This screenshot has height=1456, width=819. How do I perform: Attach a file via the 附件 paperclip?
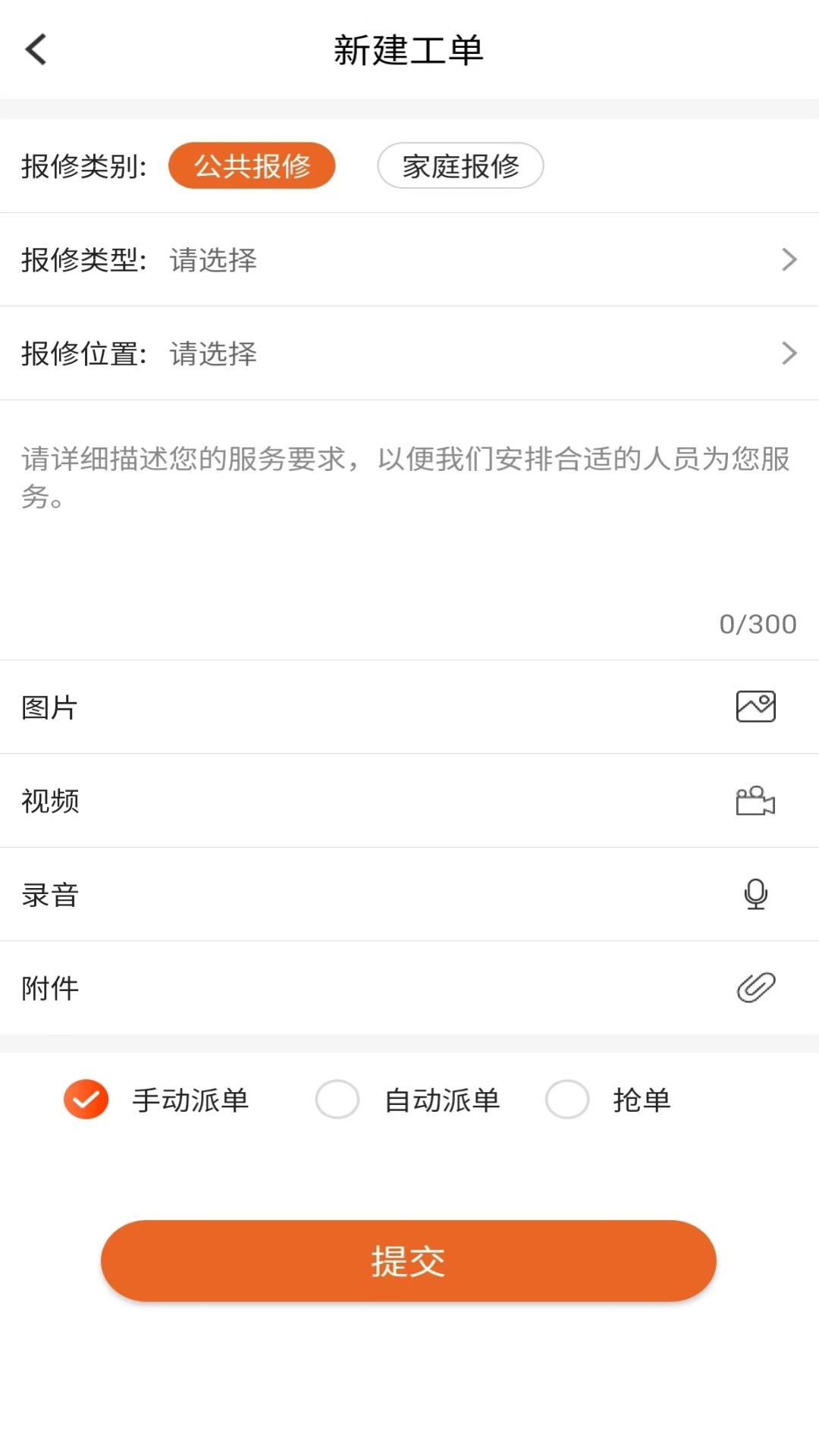pyautogui.click(x=755, y=987)
